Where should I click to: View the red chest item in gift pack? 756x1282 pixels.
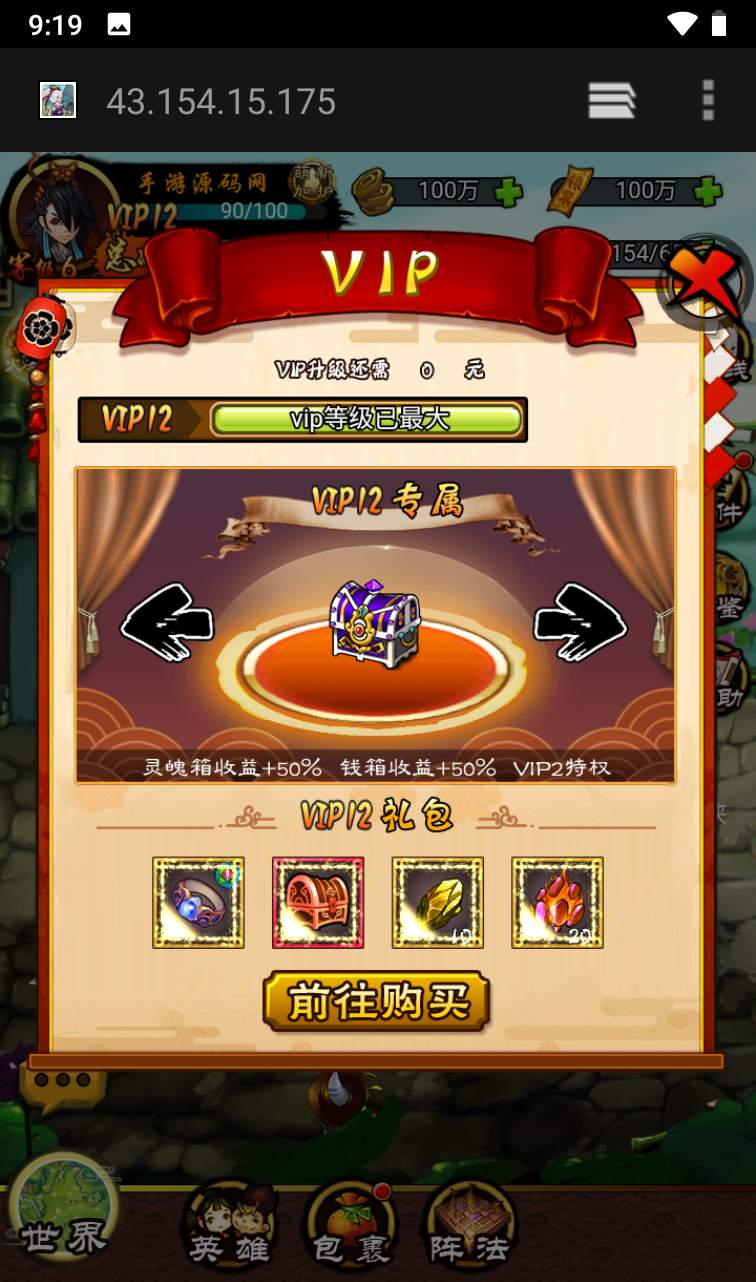click(x=318, y=902)
